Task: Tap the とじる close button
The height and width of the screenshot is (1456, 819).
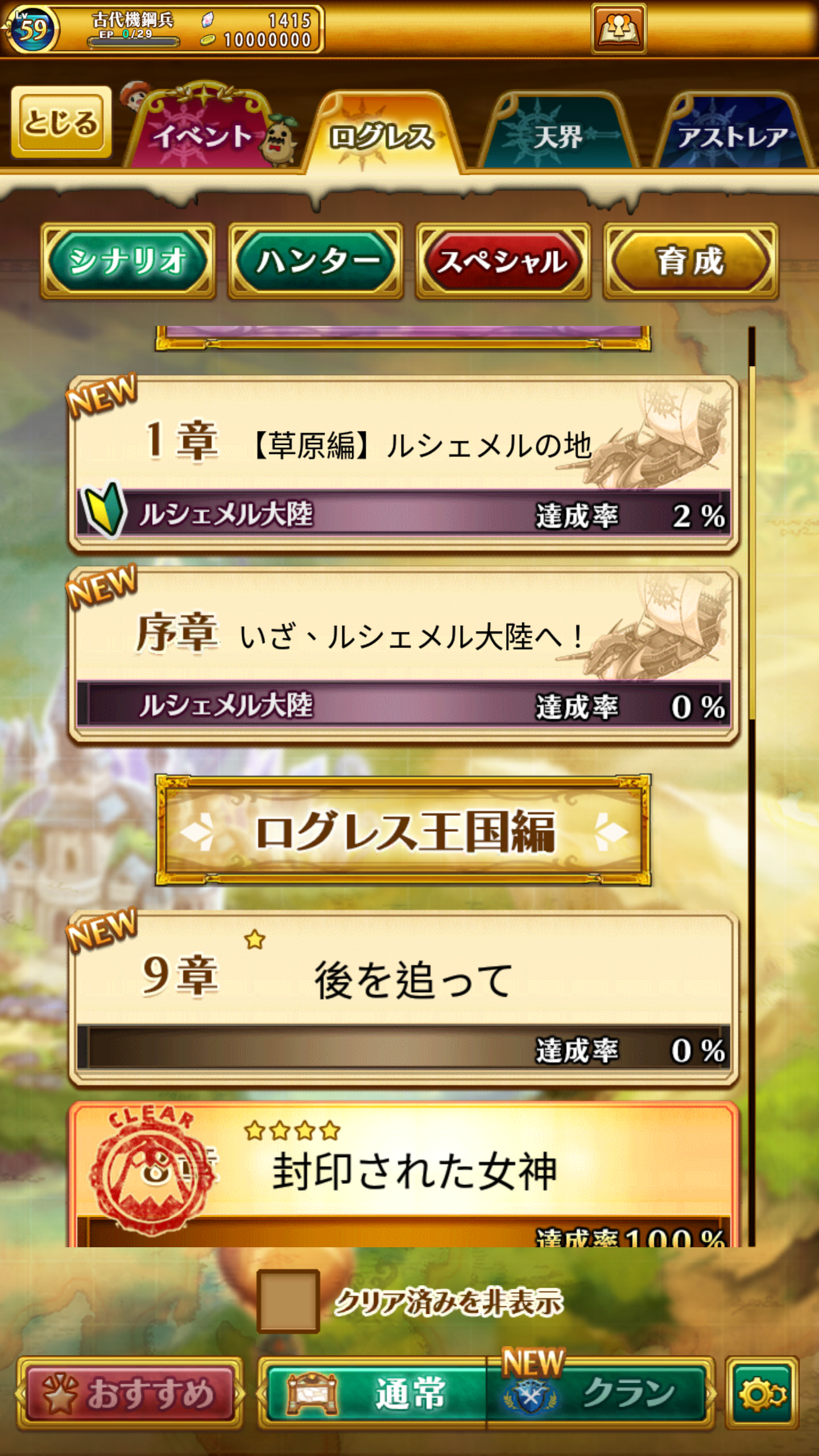Action: (x=61, y=122)
